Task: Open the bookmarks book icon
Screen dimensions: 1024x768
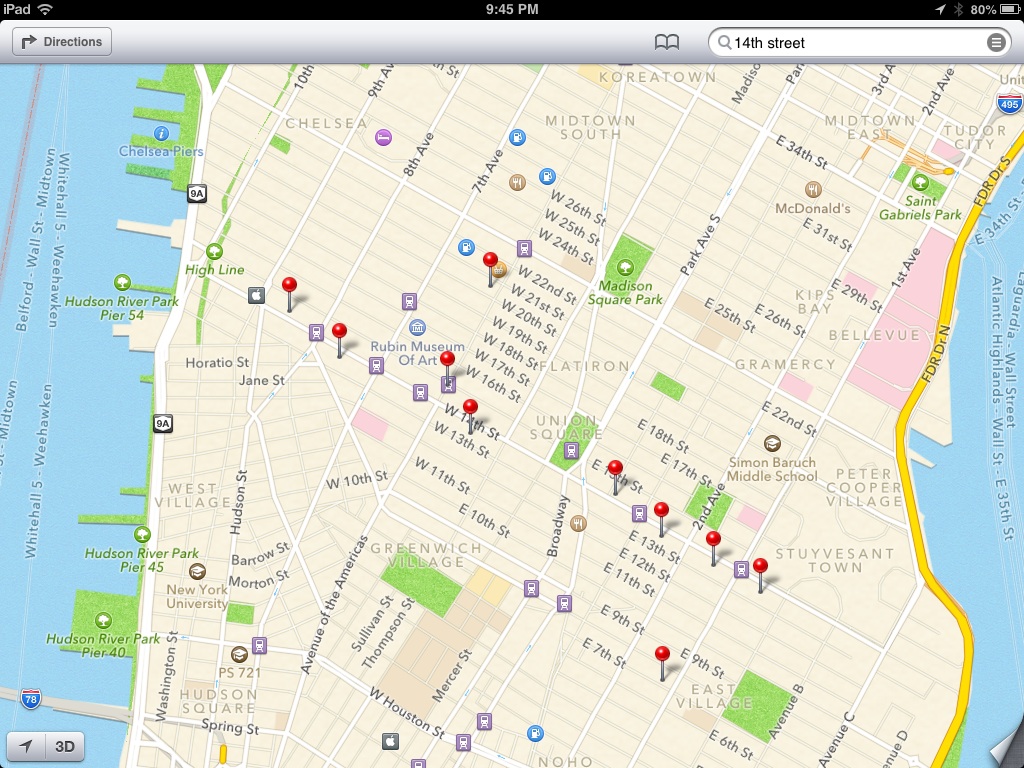Action: (x=667, y=42)
